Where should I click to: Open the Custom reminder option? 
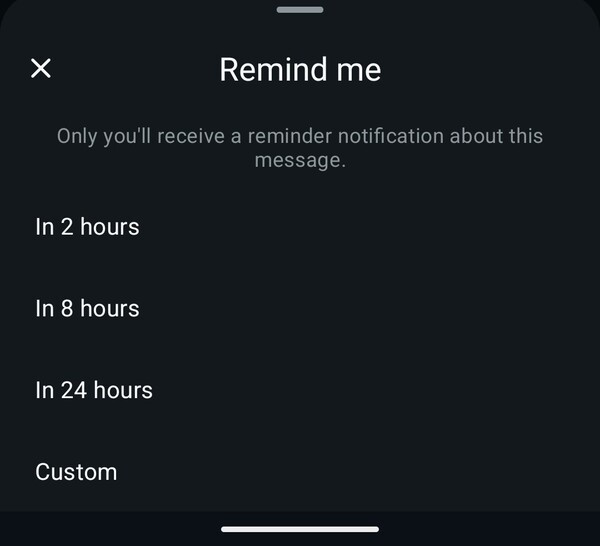point(76,472)
